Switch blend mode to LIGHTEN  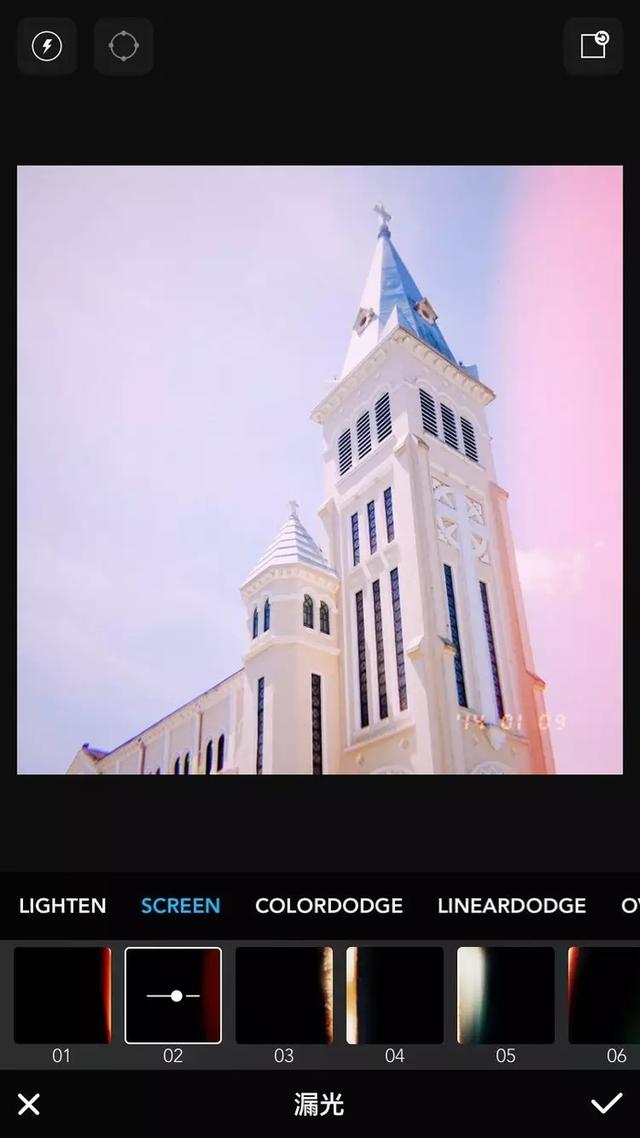click(x=62, y=906)
